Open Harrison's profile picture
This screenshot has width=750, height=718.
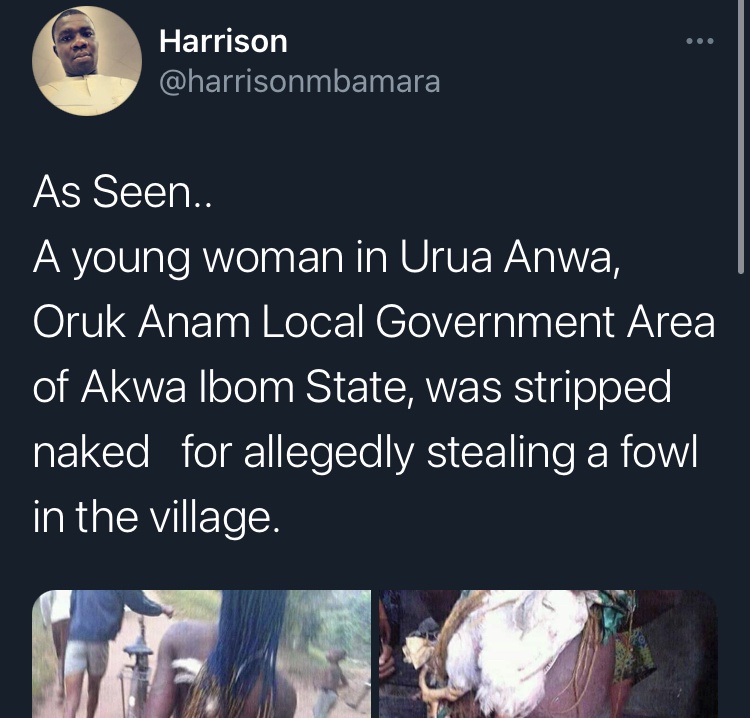click(x=86, y=62)
